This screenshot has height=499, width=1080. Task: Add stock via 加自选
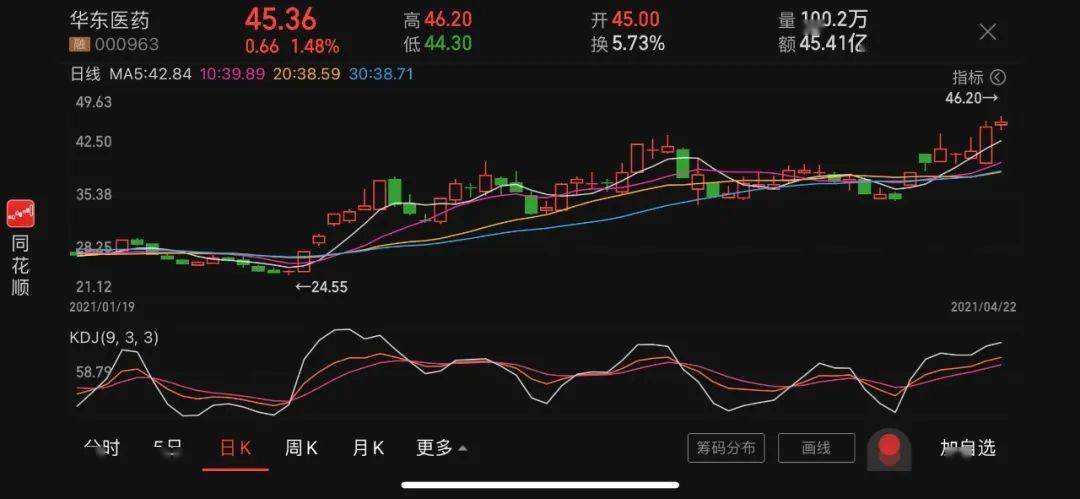(x=968, y=448)
